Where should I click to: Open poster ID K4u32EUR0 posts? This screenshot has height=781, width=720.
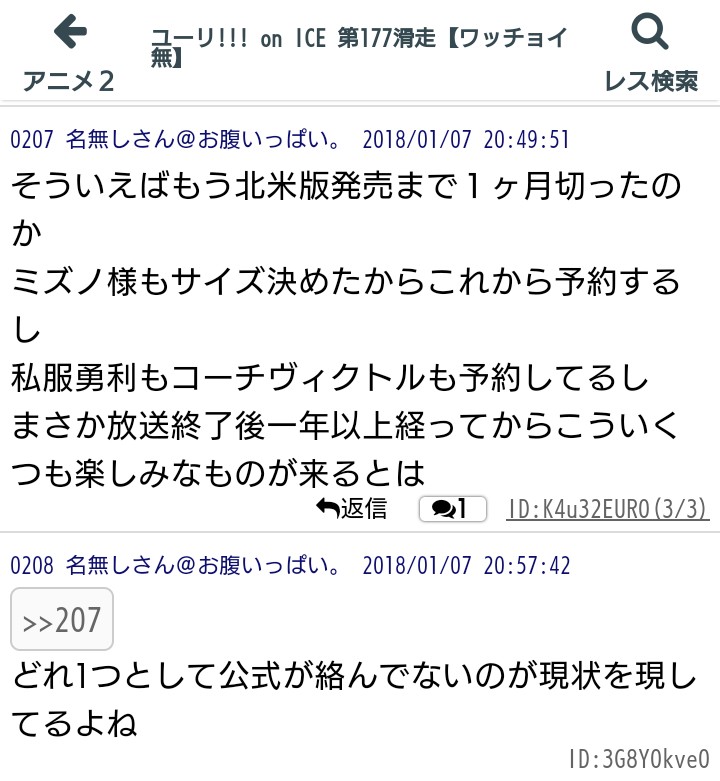607,509
